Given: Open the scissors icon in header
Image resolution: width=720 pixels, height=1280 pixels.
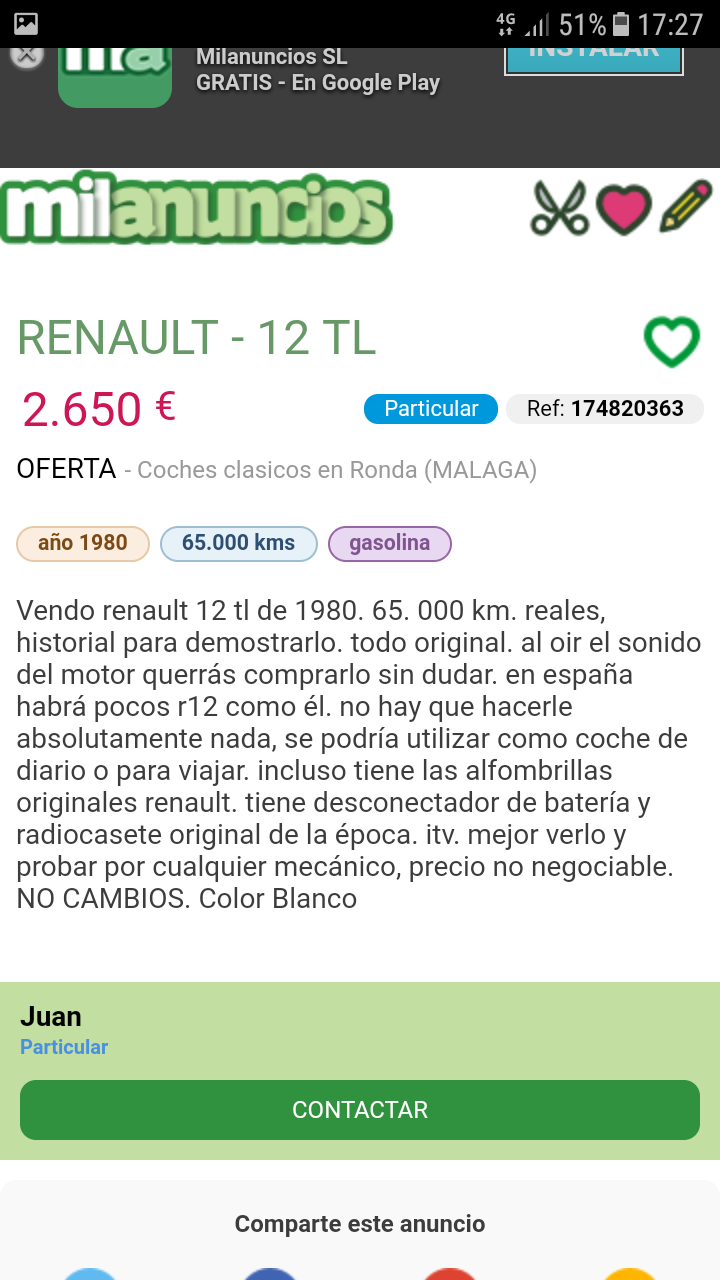Looking at the screenshot, I should [559, 208].
